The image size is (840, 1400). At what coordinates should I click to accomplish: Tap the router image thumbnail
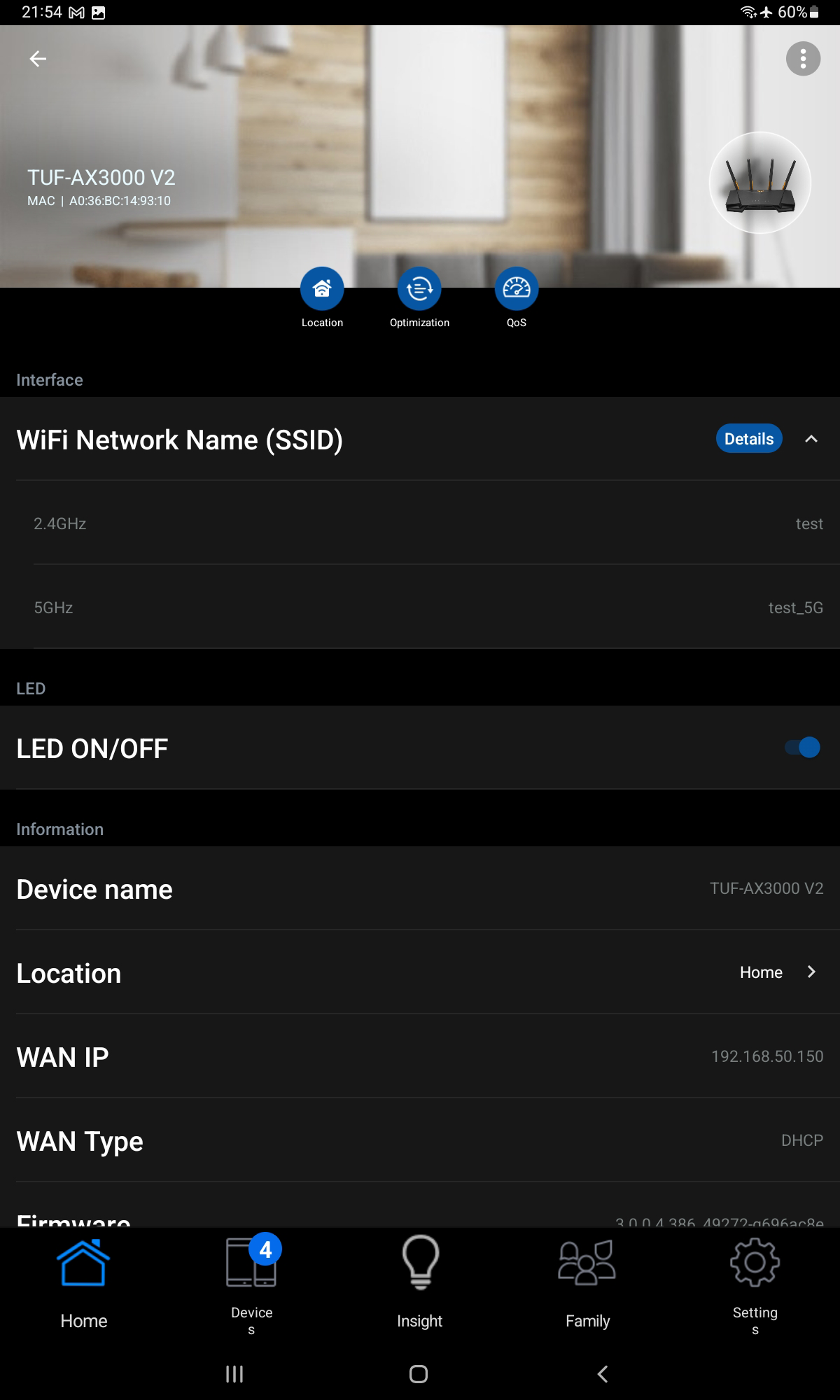click(x=760, y=183)
